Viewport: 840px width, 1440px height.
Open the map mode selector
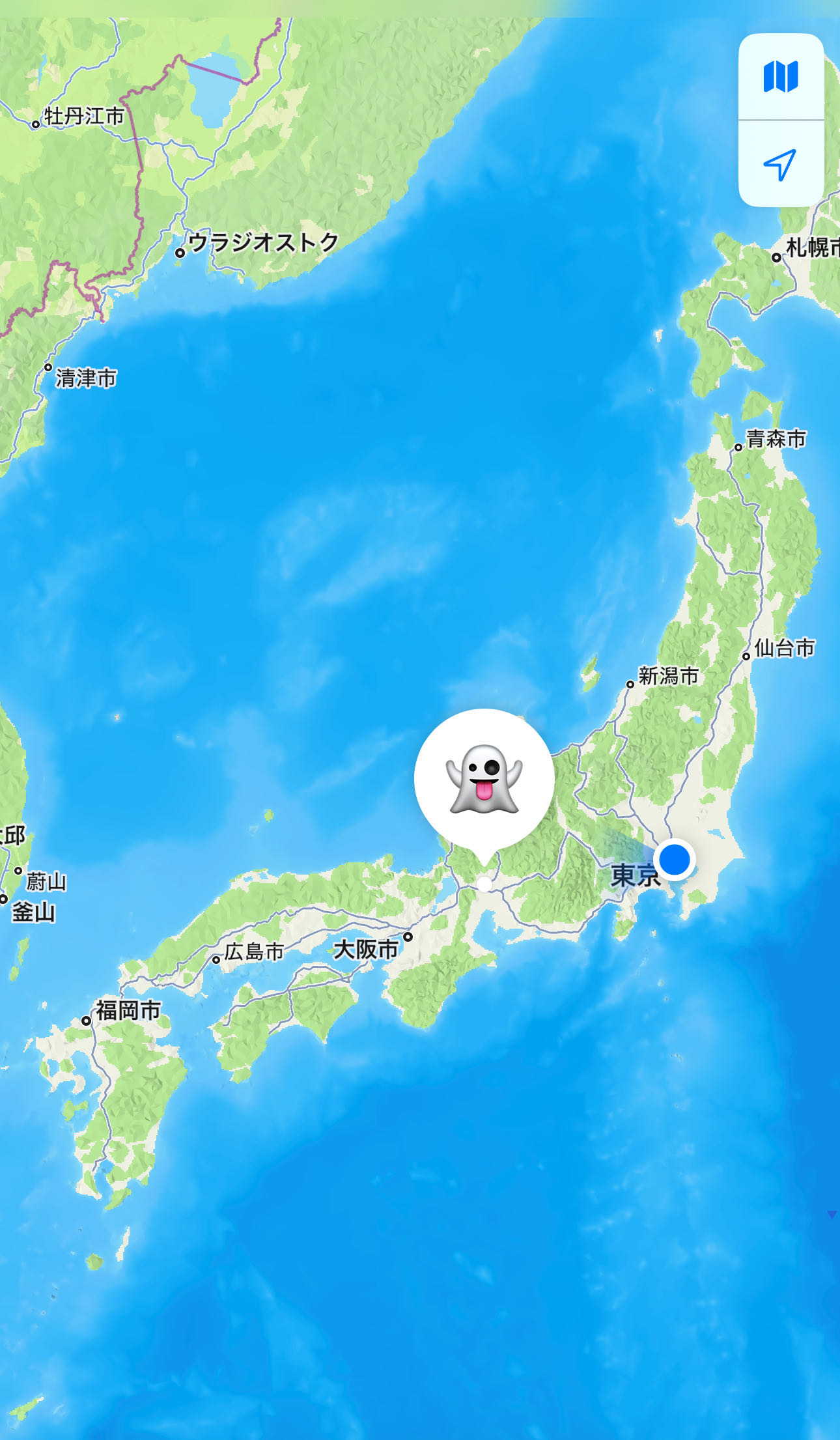coord(781,77)
